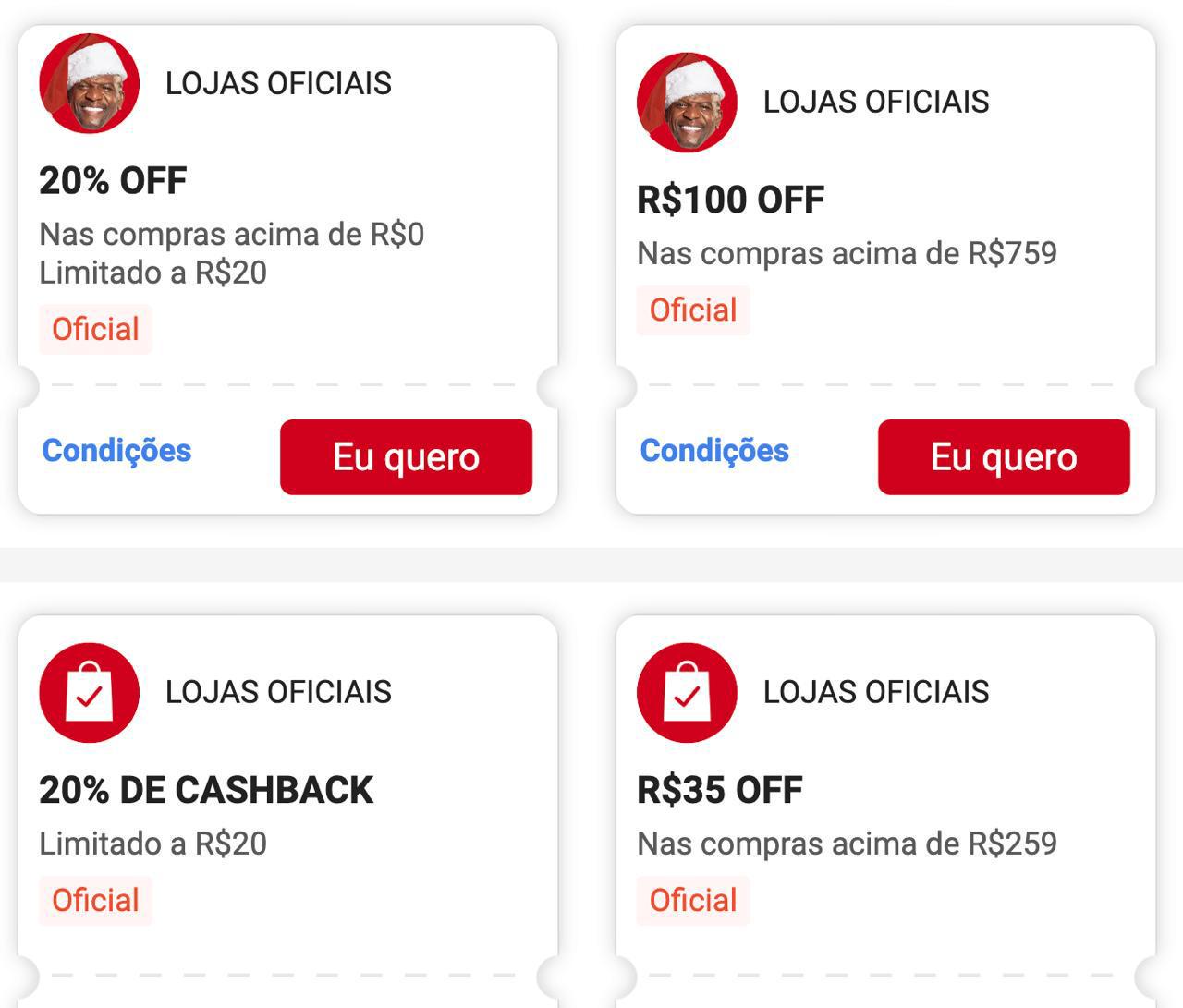Open Condições for 20% OFF coupon
Image resolution: width=1183 pixels, height=1008 pixels.
click(x=117, y=451)
